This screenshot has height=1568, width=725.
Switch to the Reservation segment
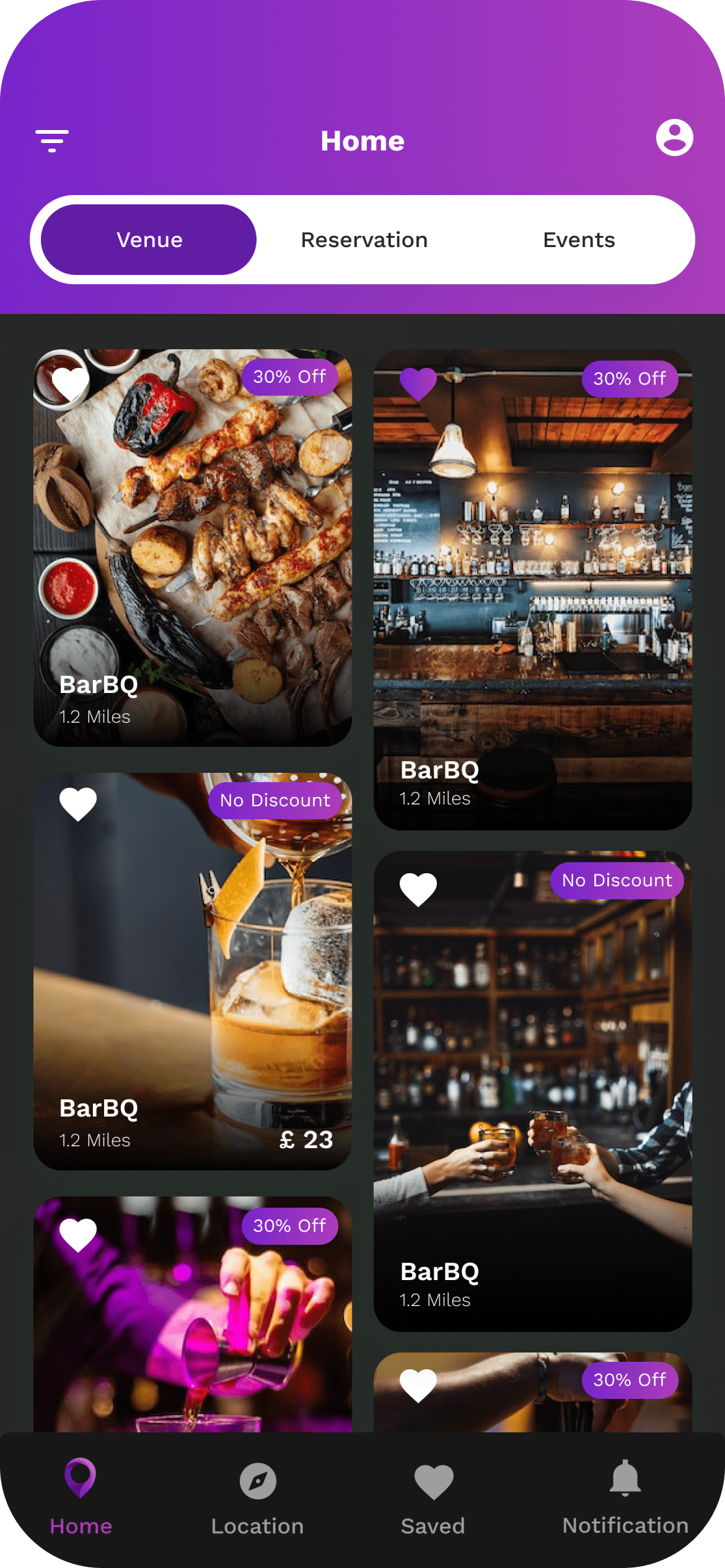click(364, 240)
